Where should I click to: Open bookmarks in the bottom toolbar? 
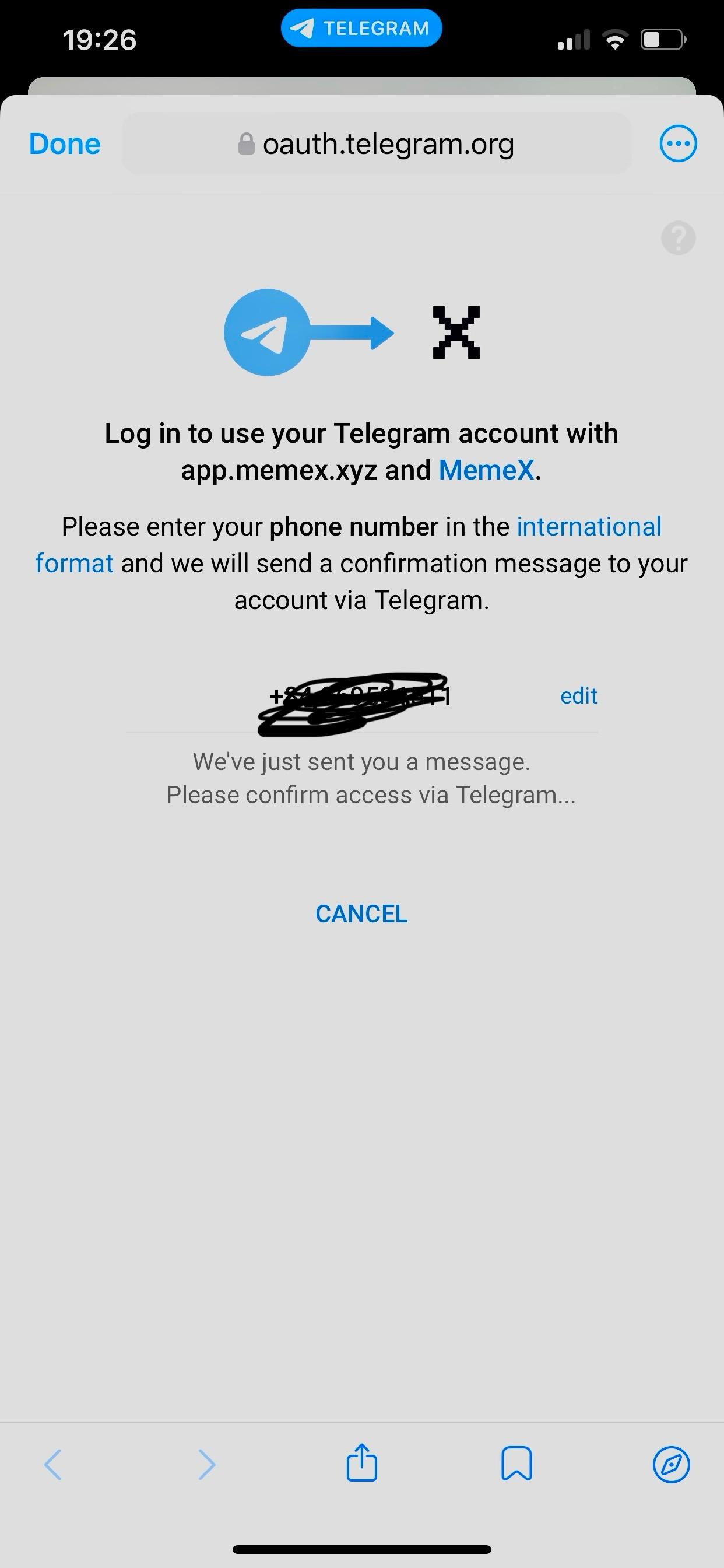[x=516, y=1464]
